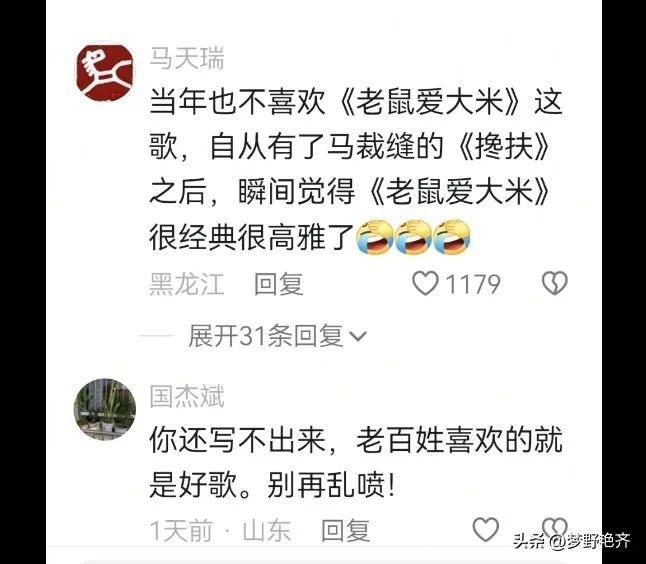The width and height of the screenshot is (646, 564).
Task: Open 国杰斌's username link
Action: pyautogui.click(x=187, y=396)
